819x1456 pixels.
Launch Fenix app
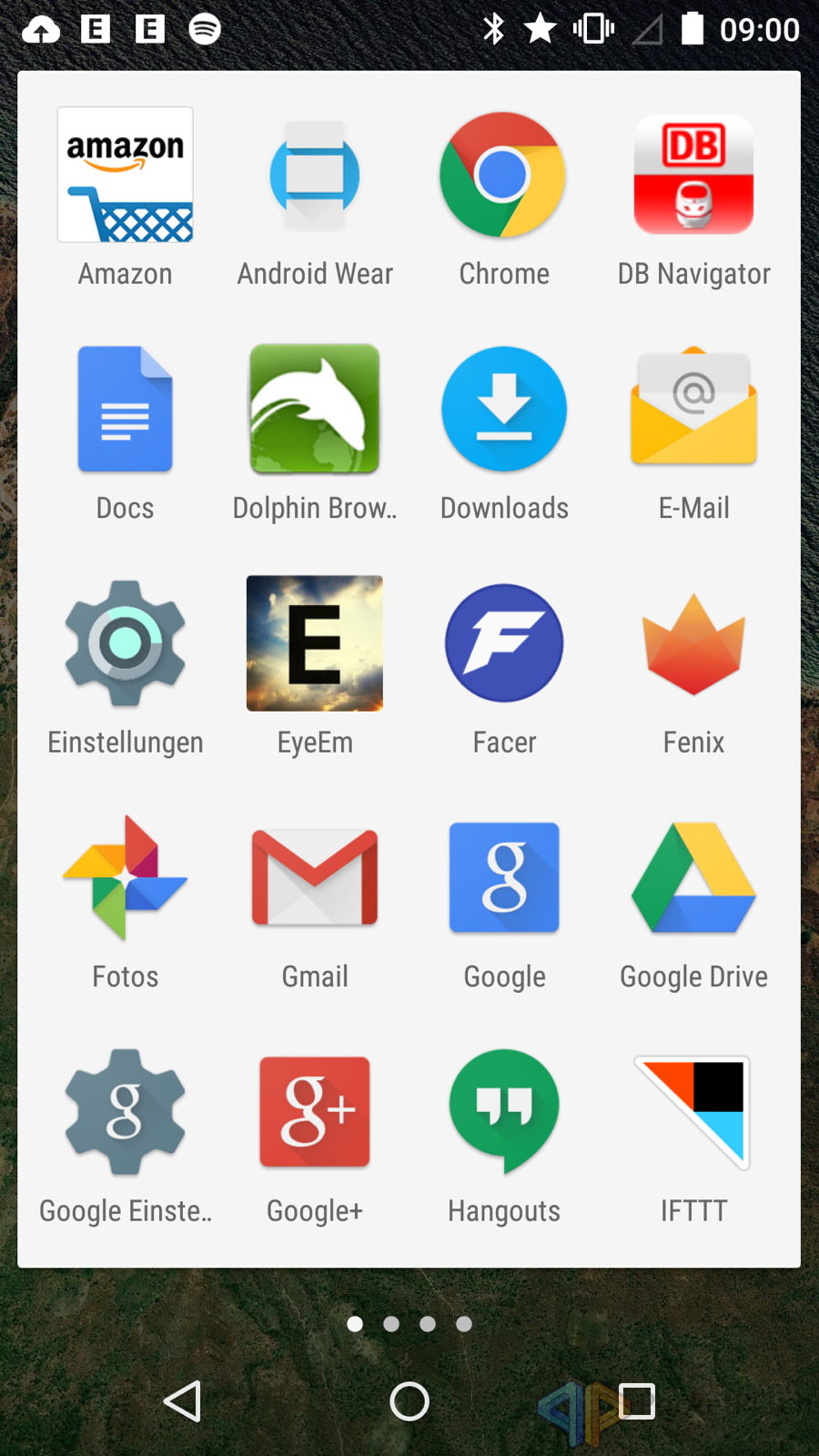tap(693, 643)
